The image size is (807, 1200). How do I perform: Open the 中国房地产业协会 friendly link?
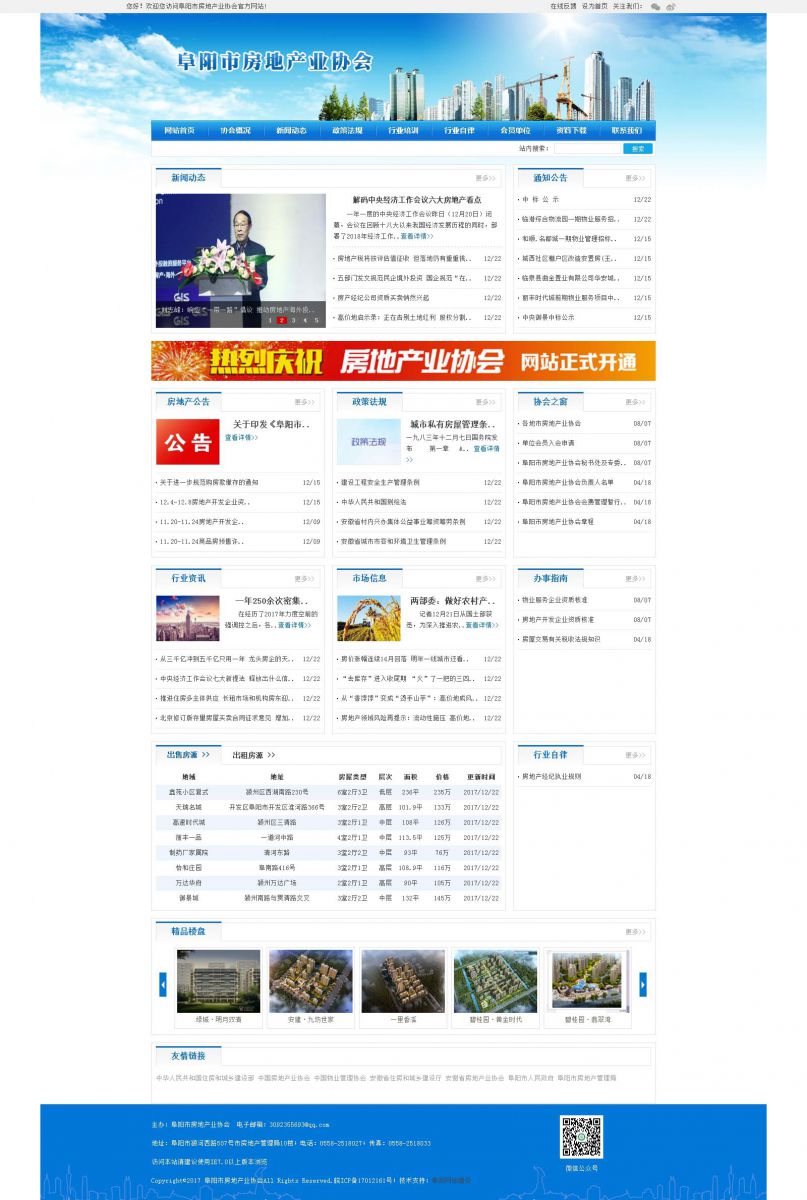(284, 1078)
